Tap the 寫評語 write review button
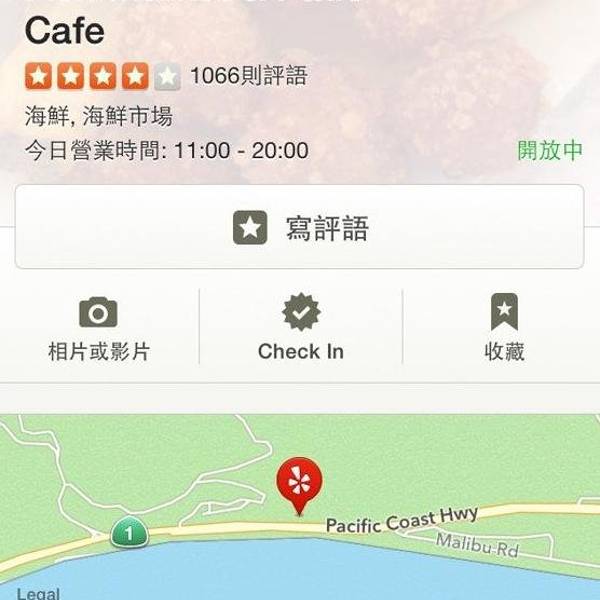Viewport: 600px width, 600px height. pos(299,227)
